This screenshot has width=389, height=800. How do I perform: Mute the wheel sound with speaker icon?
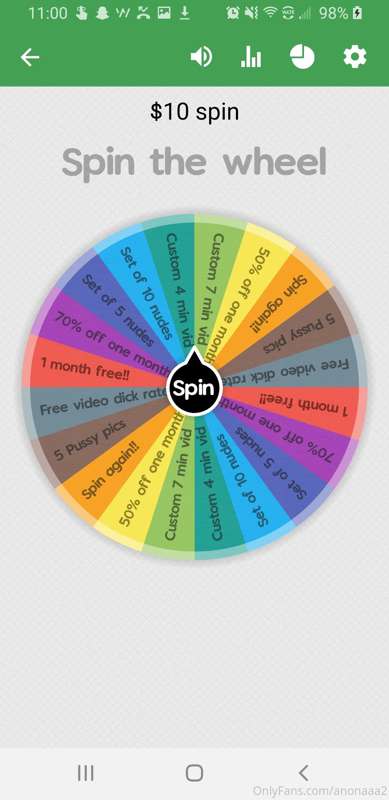coord(201,57)
